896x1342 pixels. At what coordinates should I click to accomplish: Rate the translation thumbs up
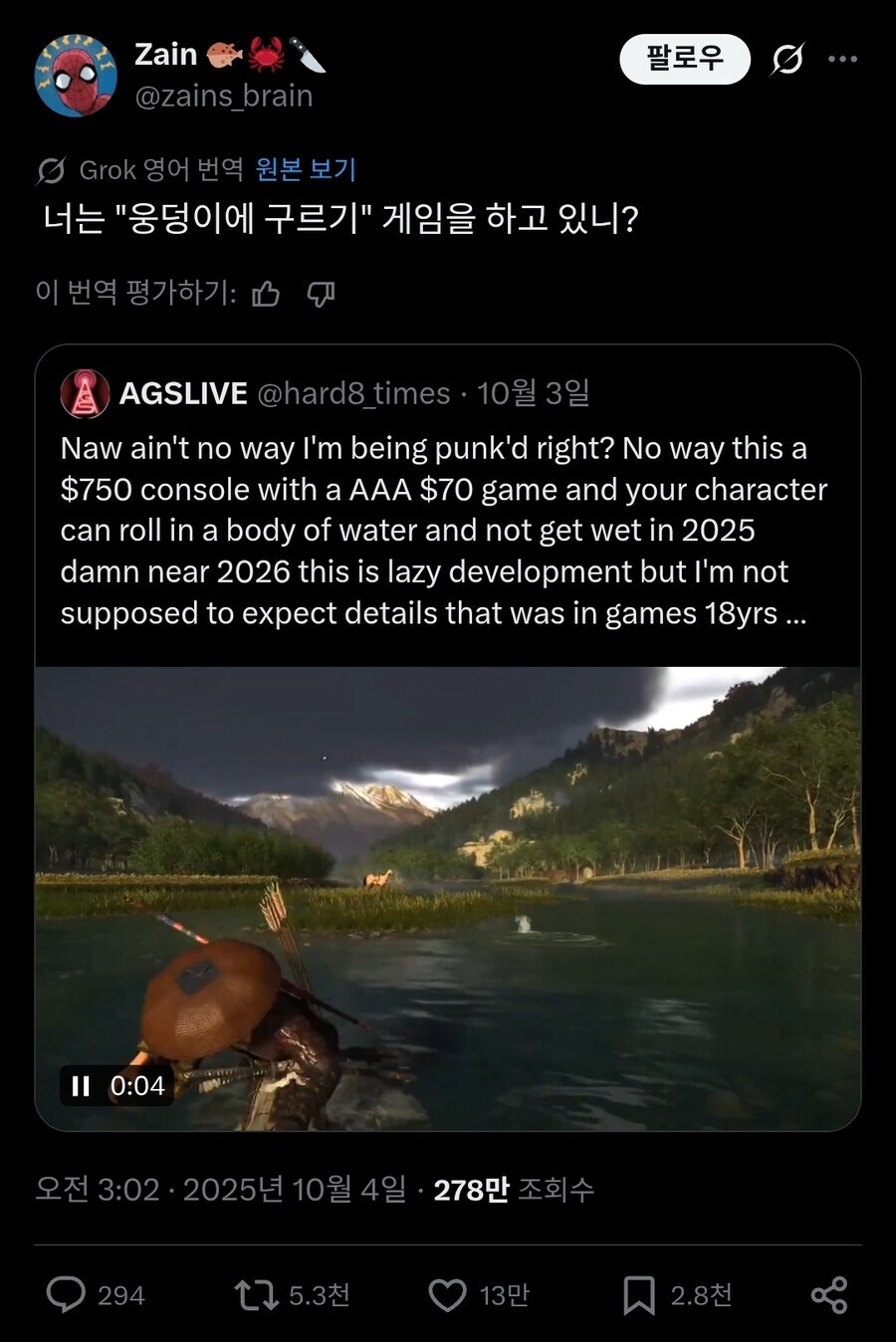[x=266, y=294]
